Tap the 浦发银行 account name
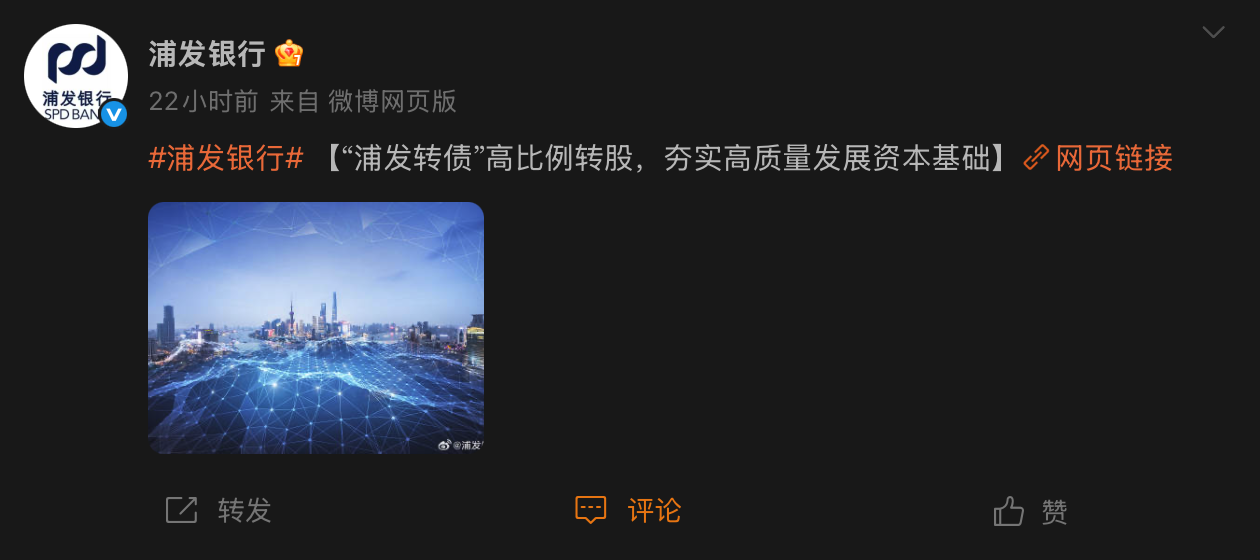 pos(206,53)
